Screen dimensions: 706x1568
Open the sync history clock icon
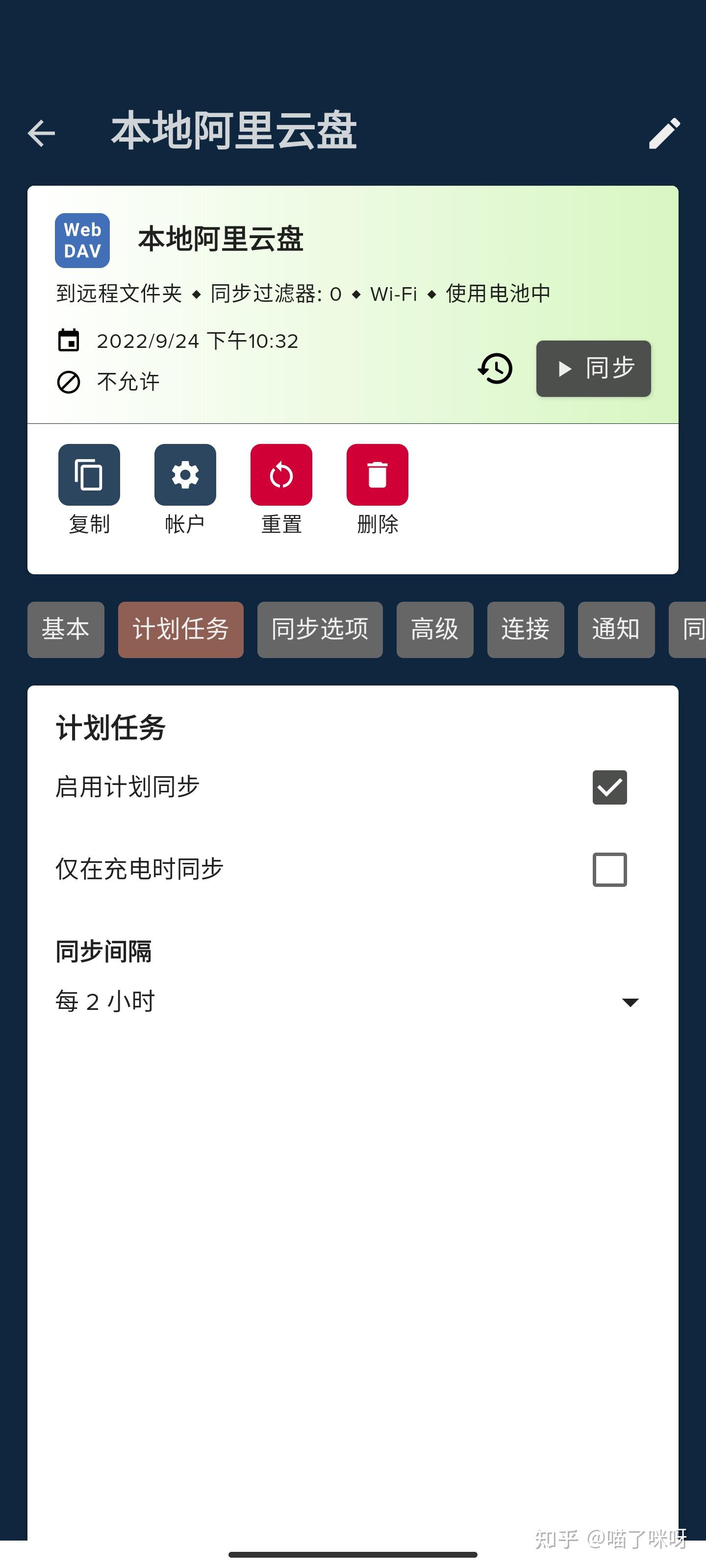495,368
